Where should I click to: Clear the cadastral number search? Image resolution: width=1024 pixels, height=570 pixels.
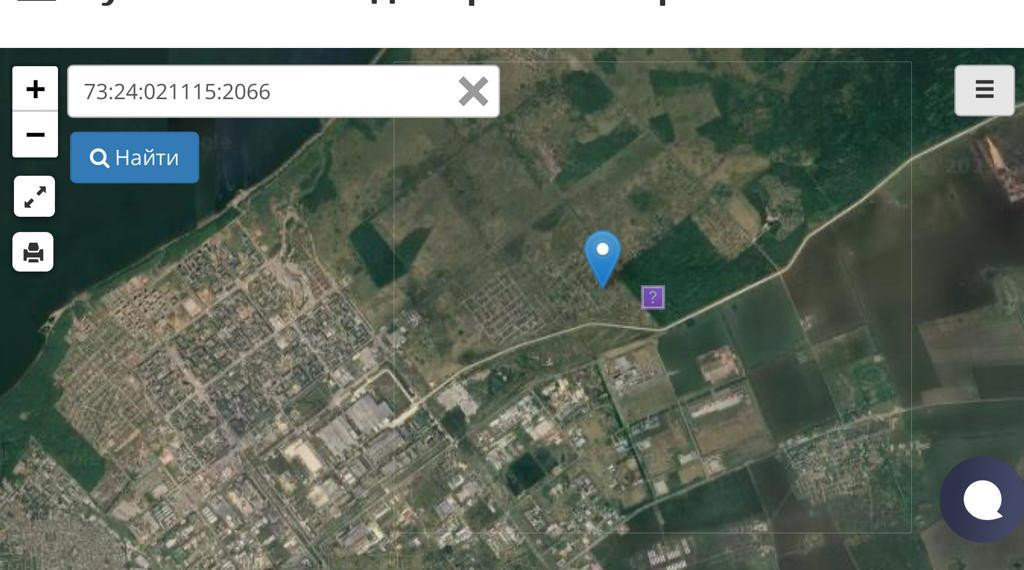pyautogui.click(x=473, y=92)
